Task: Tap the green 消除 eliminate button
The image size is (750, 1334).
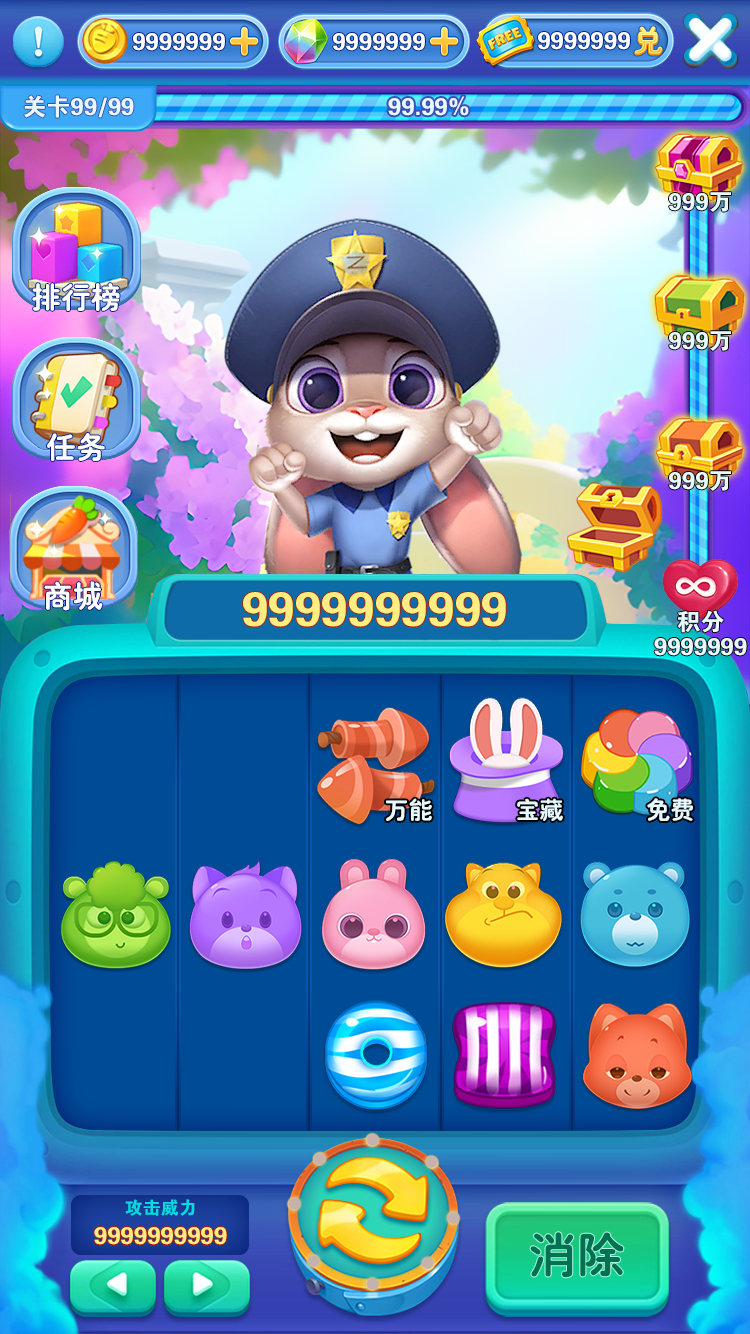Action: [577, 1256]
